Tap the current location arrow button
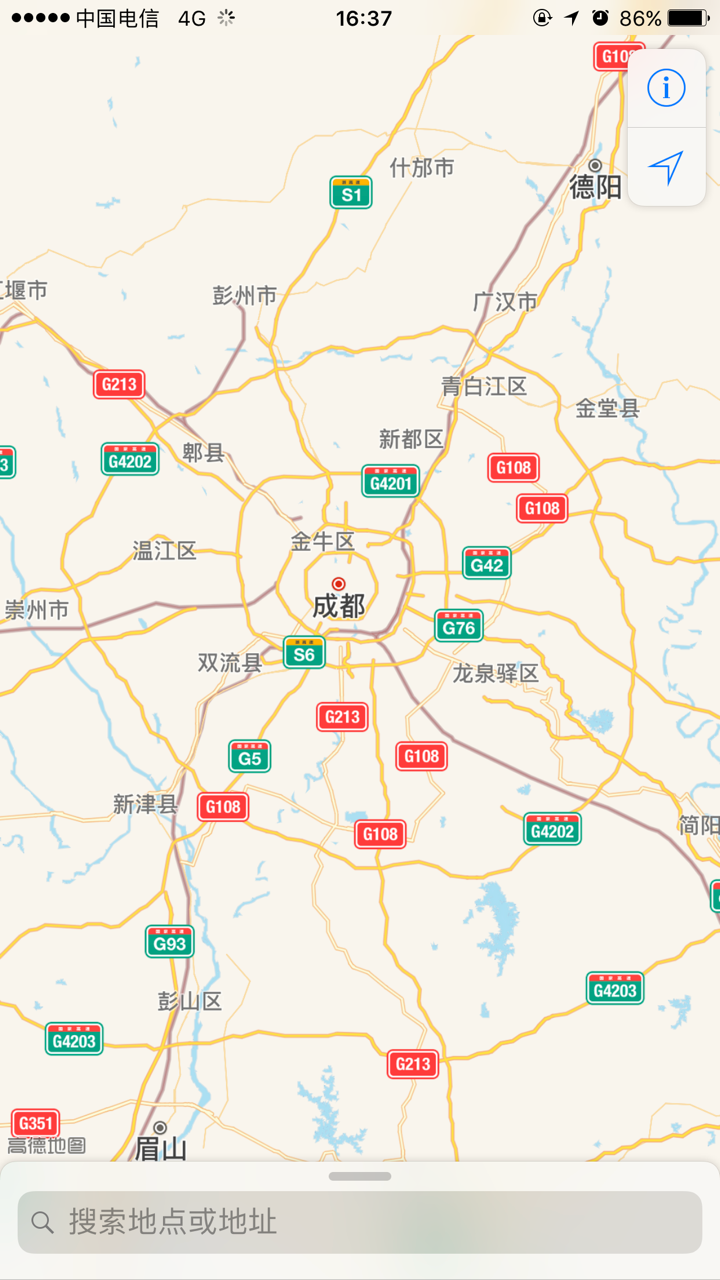 coord(666,168)
